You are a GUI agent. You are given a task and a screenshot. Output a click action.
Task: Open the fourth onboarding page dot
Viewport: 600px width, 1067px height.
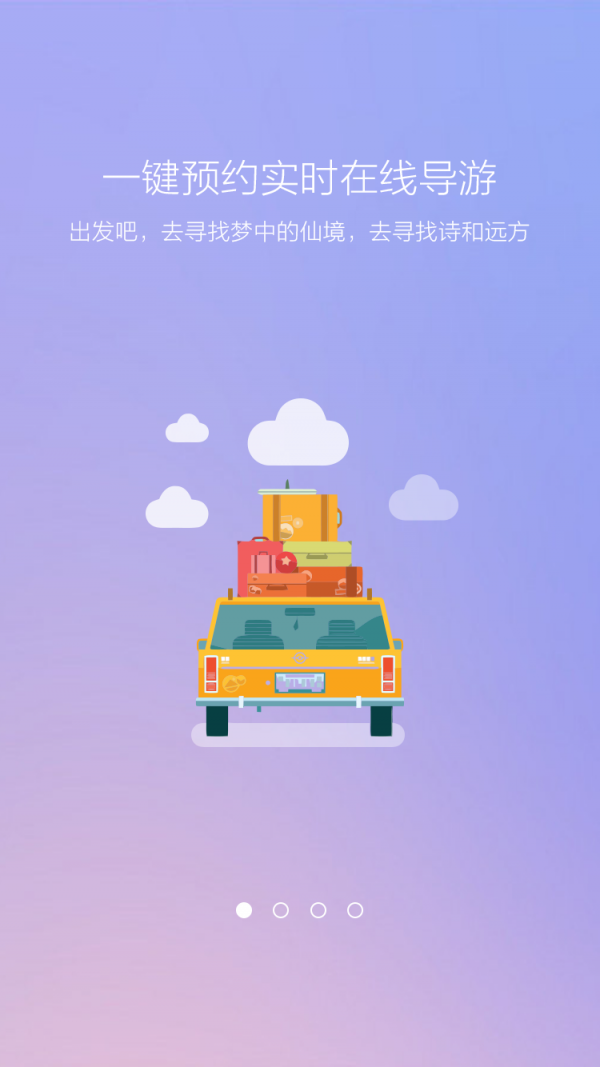click(355, 910)
